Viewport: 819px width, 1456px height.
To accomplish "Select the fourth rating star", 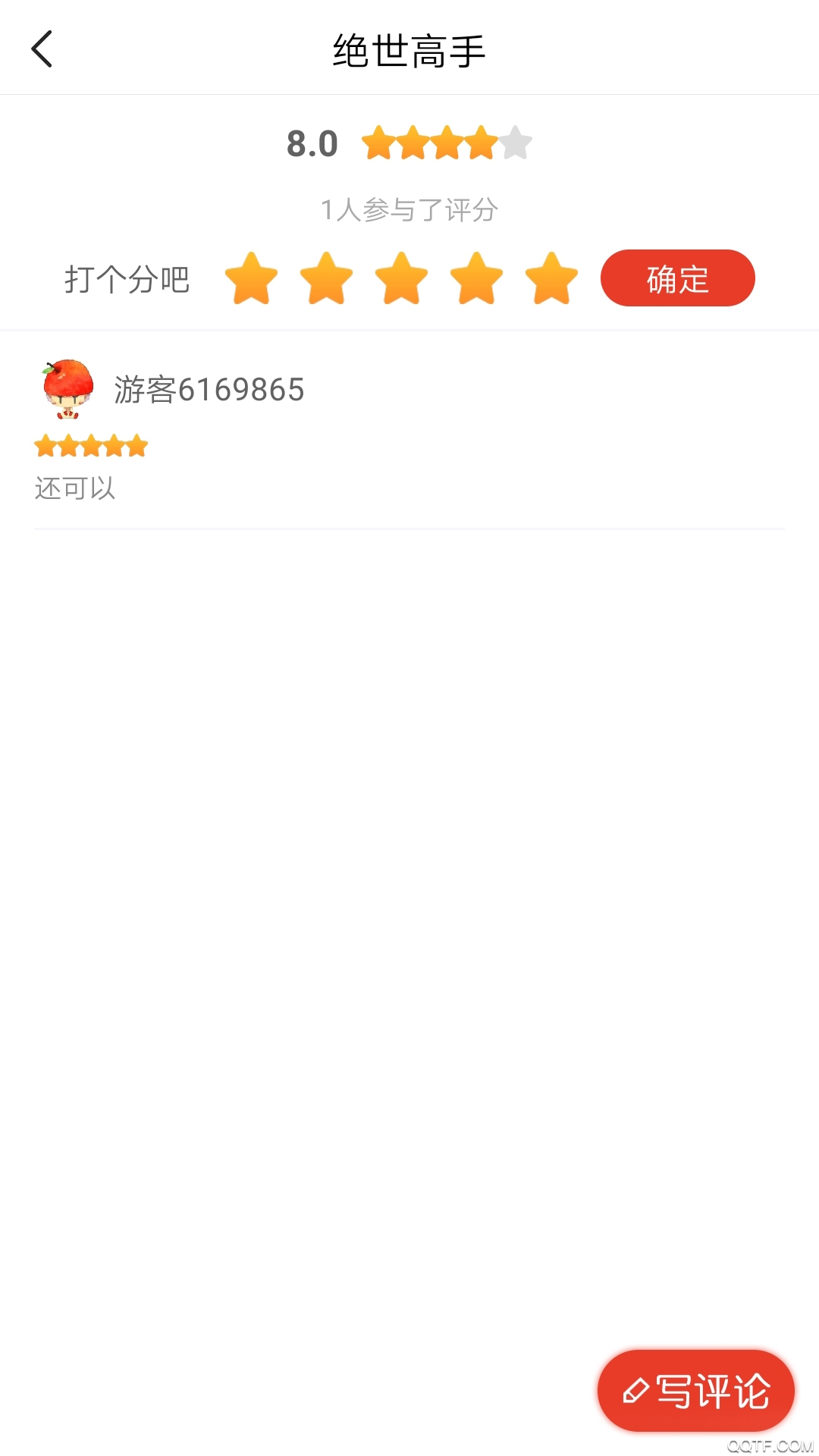I will click(477, 278).
